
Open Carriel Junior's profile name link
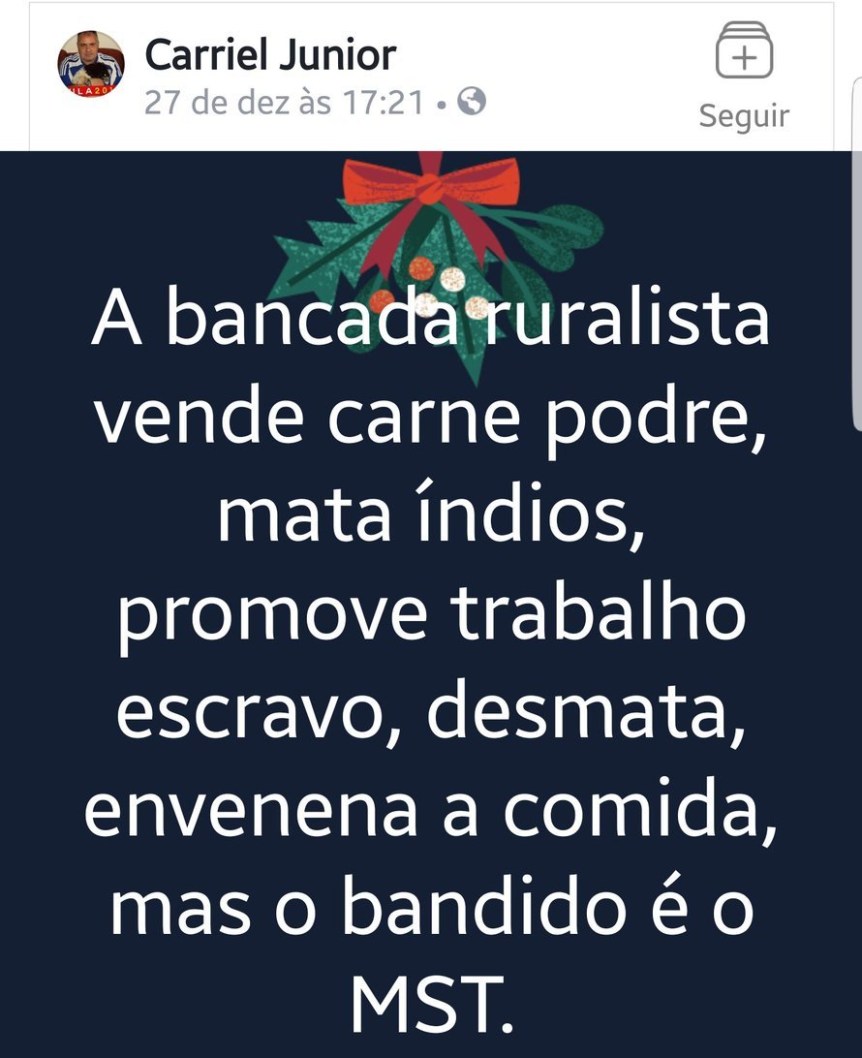270,55
